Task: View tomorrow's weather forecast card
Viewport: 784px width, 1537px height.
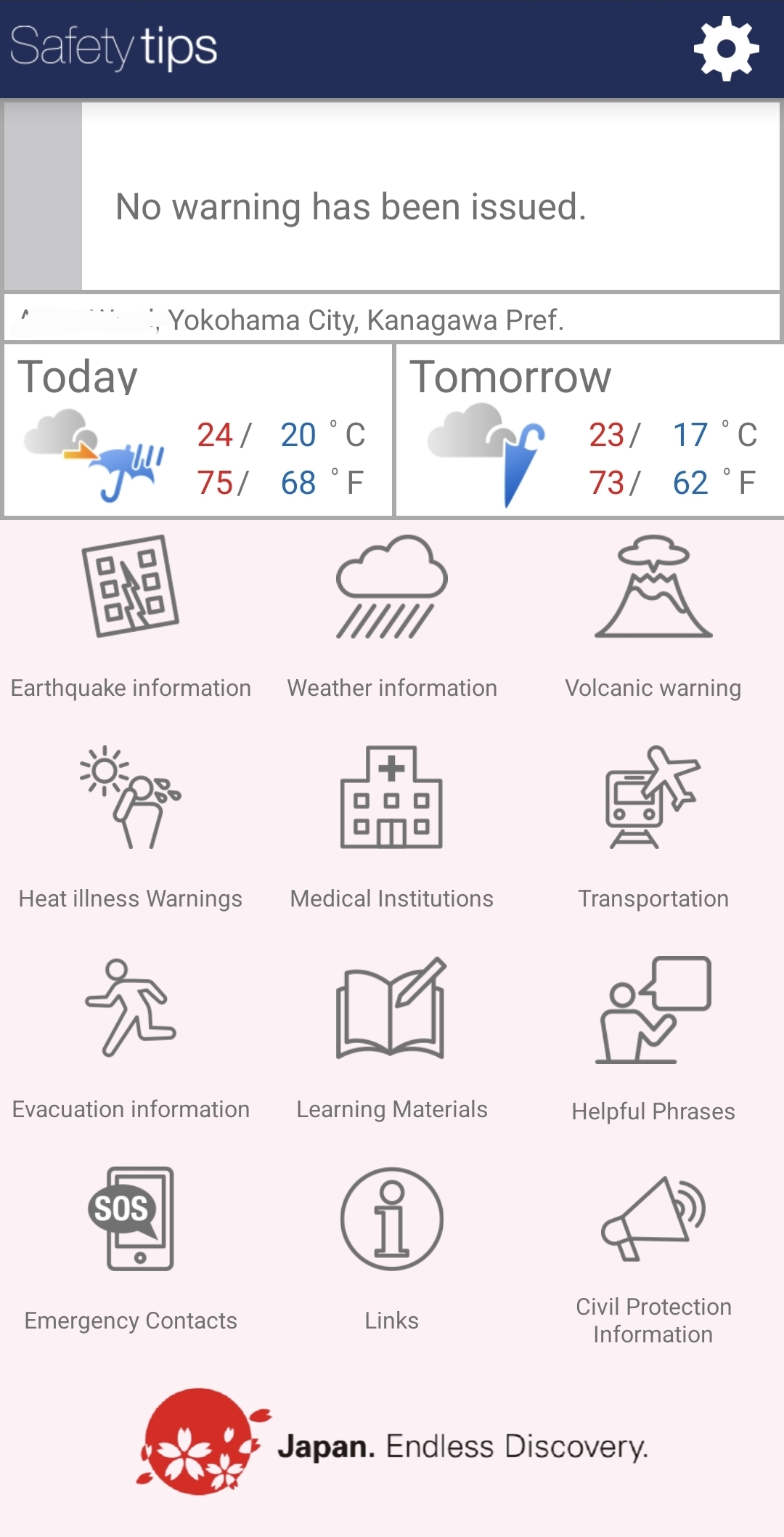Action: 589,431
